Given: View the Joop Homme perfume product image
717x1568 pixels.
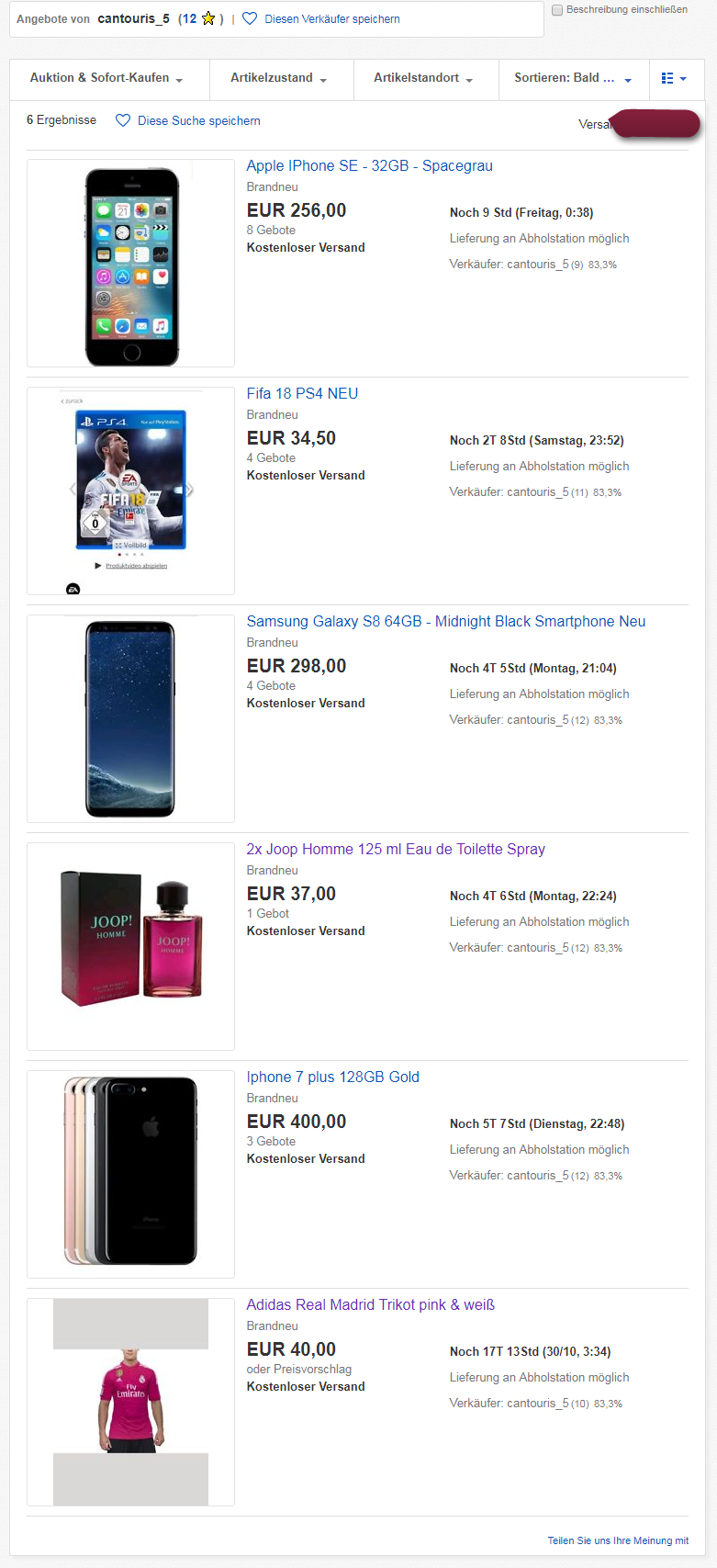Looking at the screenshot, I should tap(130, 946).
